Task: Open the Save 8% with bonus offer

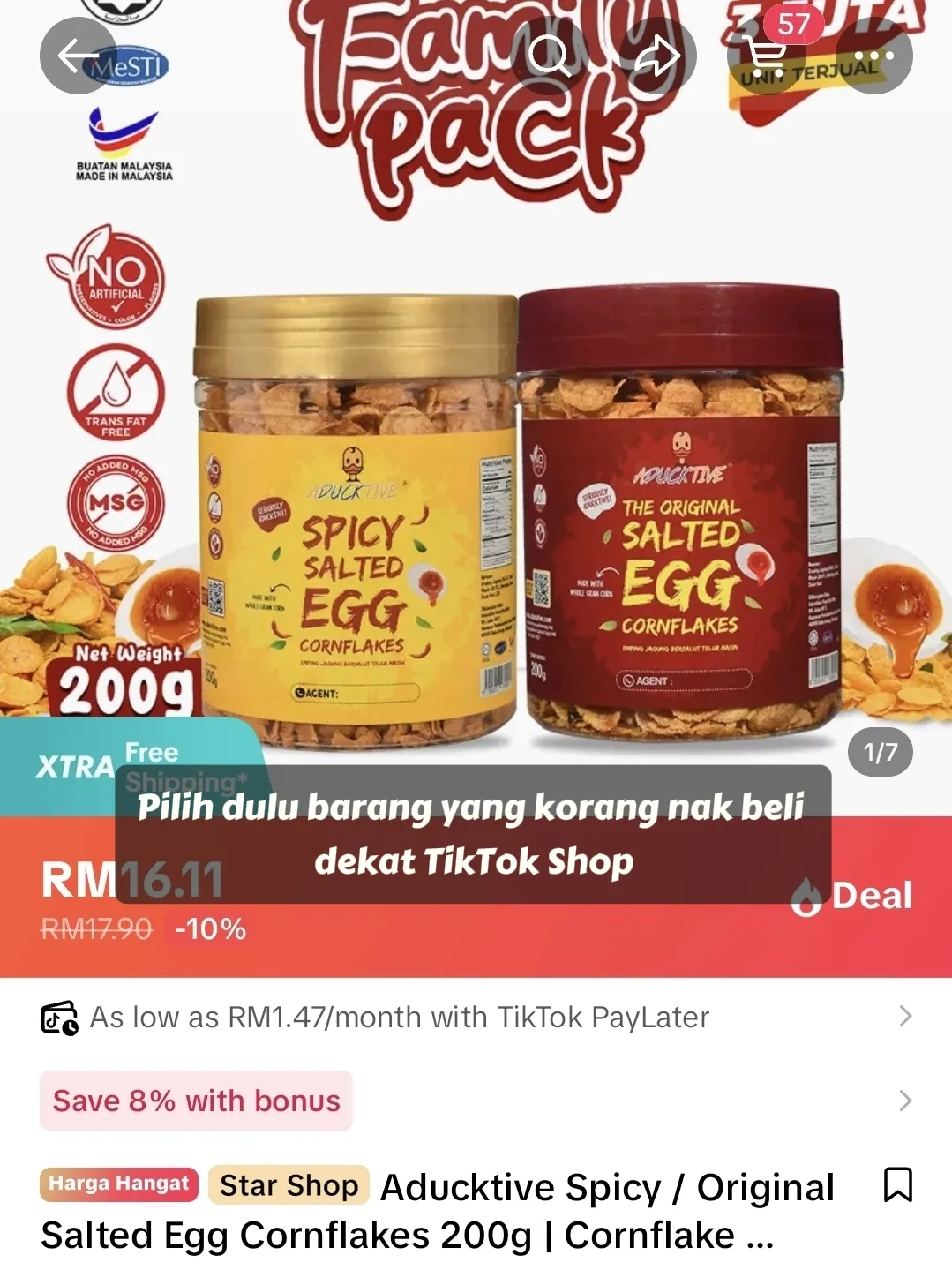Action: pyautogui.click(x=196, y=1101)
